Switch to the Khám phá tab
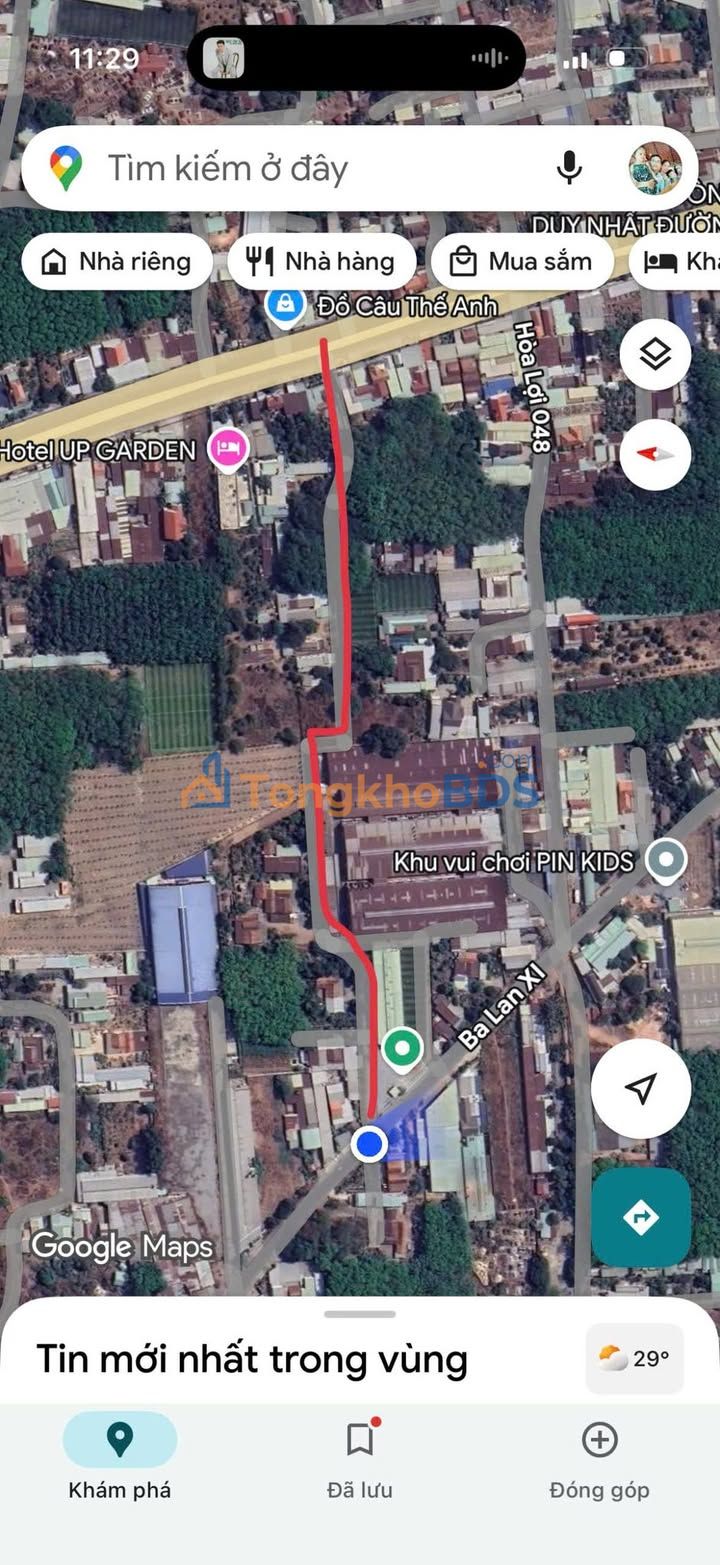The width and height of the screenshot is (720, 1565). point(120,1456)
